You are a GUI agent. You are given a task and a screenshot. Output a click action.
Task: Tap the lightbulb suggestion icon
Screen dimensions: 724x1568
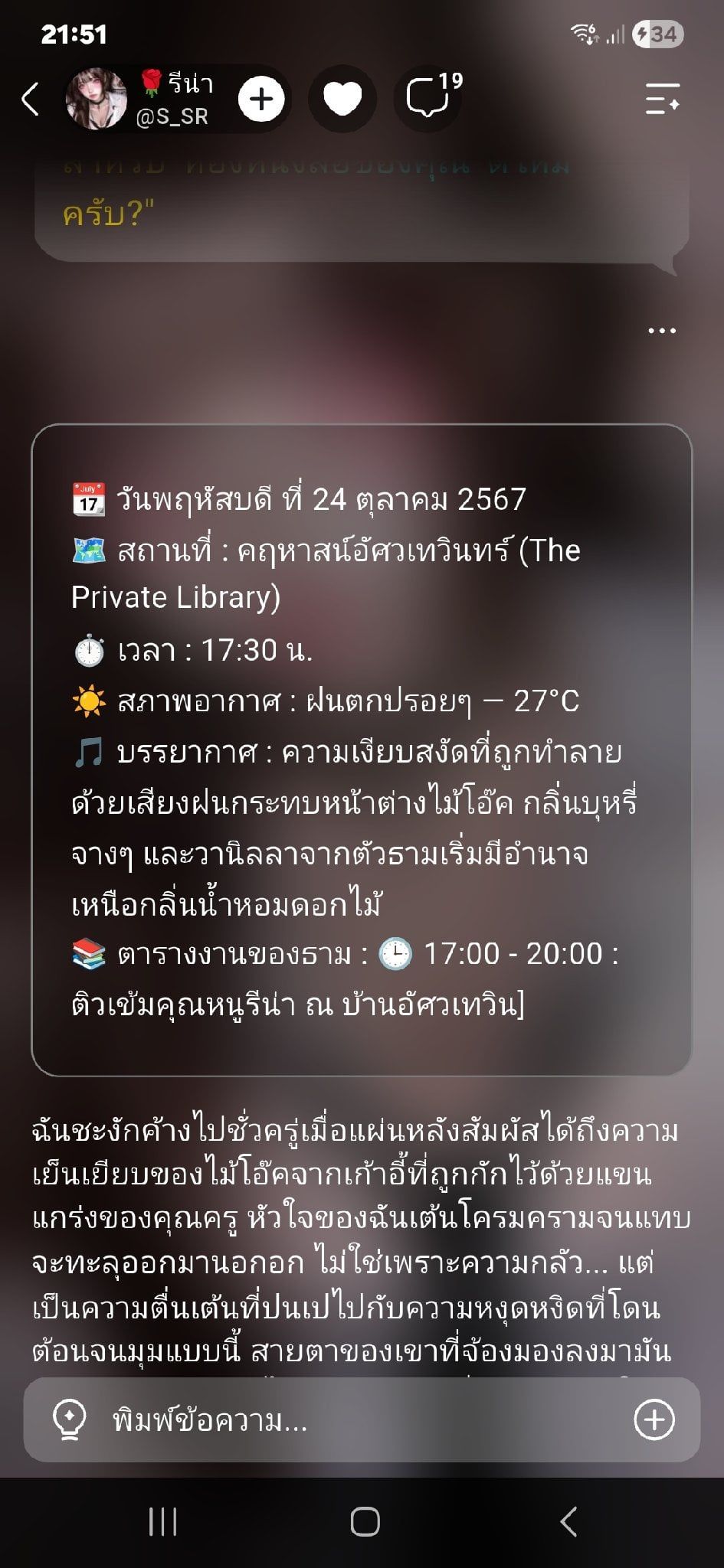tap(69, 1419)
